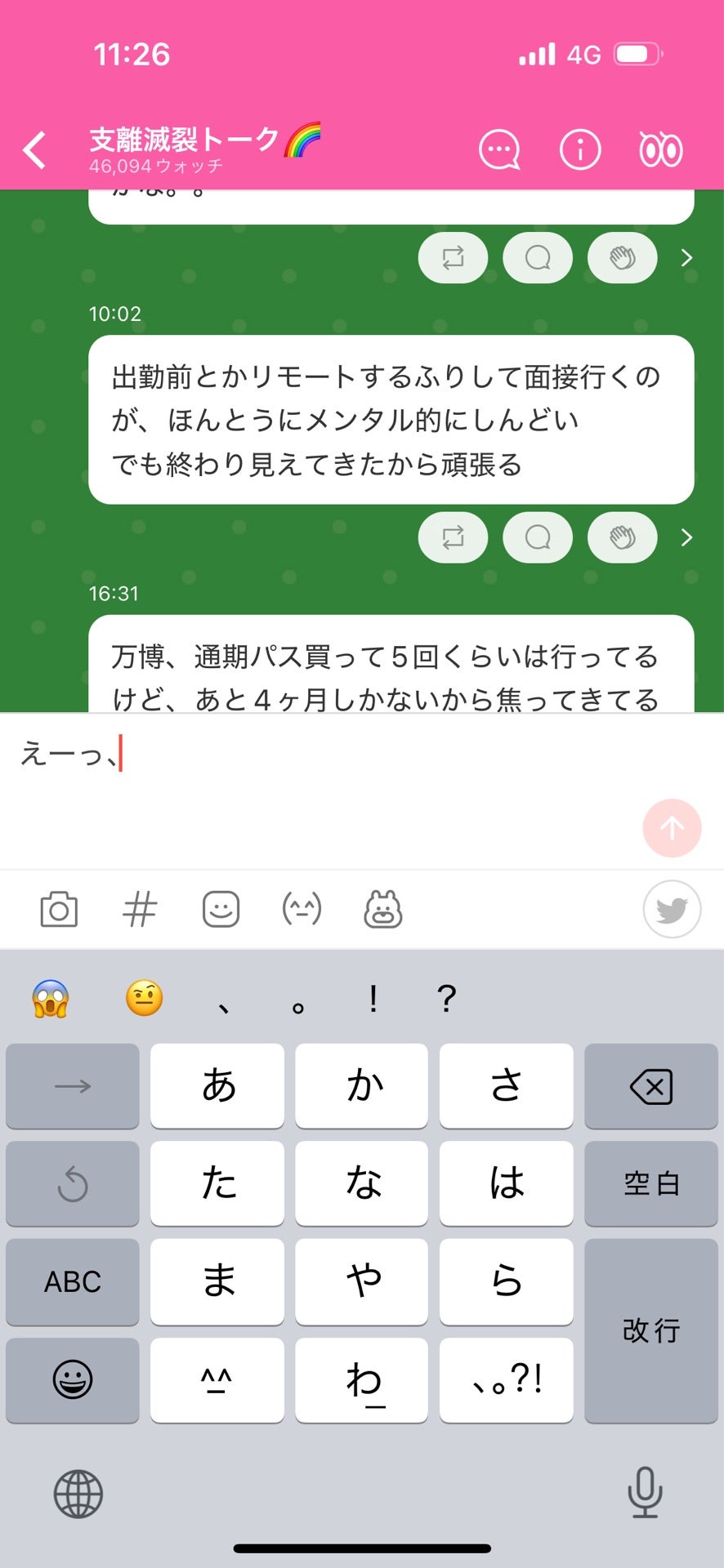Open the emoji smiley sticker picker

coord(222,908)
